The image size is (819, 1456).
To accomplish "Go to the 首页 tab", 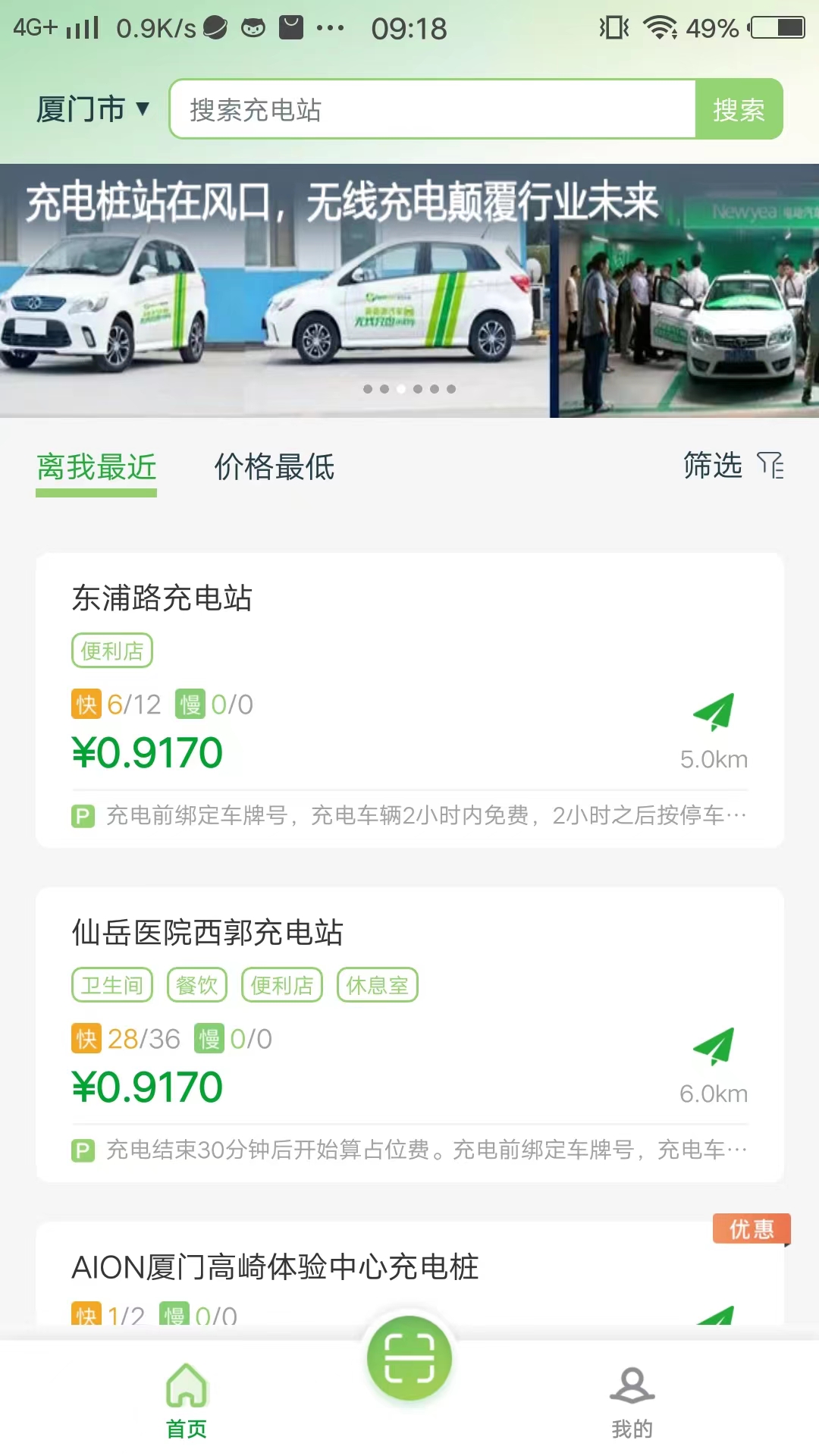I will pyautogui.click(x=187, y=1401).
